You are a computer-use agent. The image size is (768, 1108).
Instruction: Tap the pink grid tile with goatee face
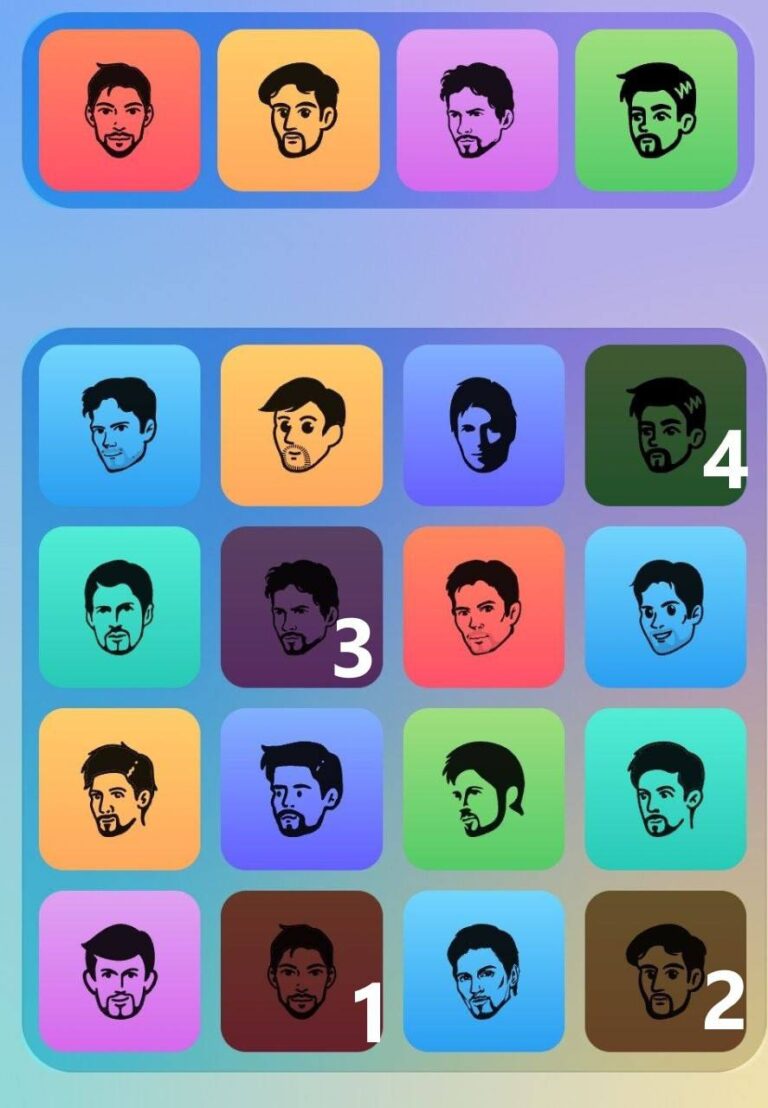(119, 971)
